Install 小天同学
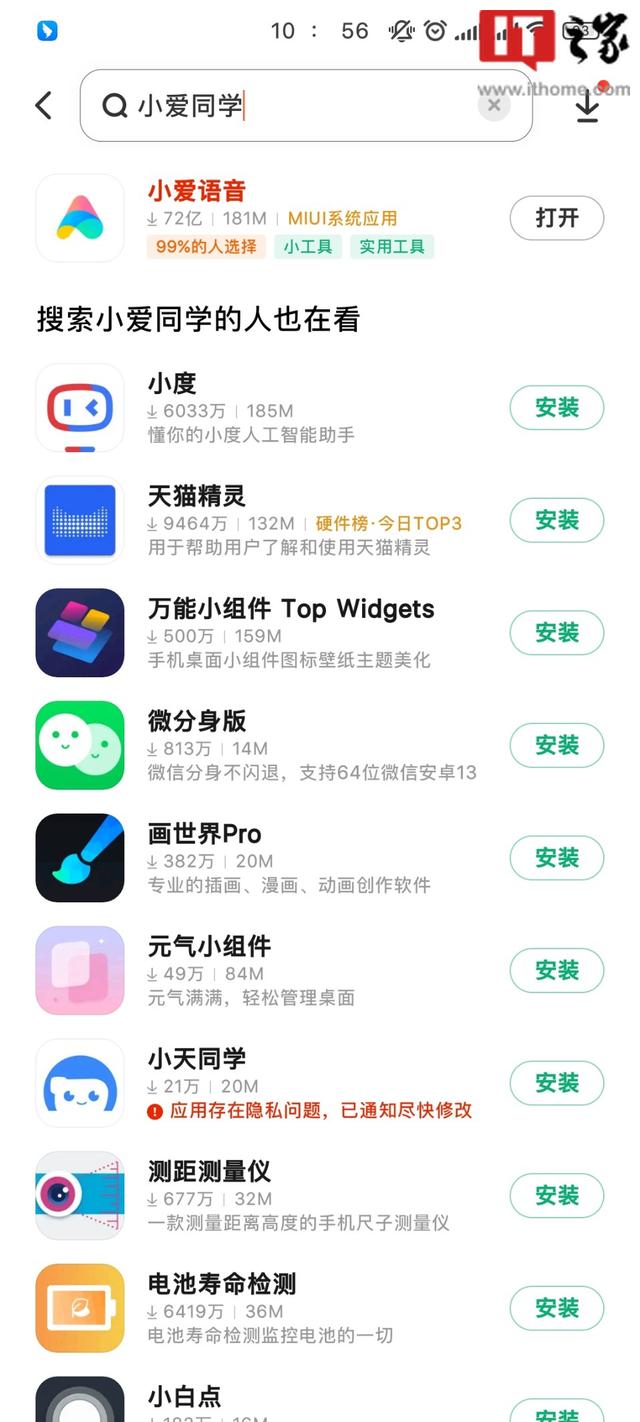 [556, 1083]
